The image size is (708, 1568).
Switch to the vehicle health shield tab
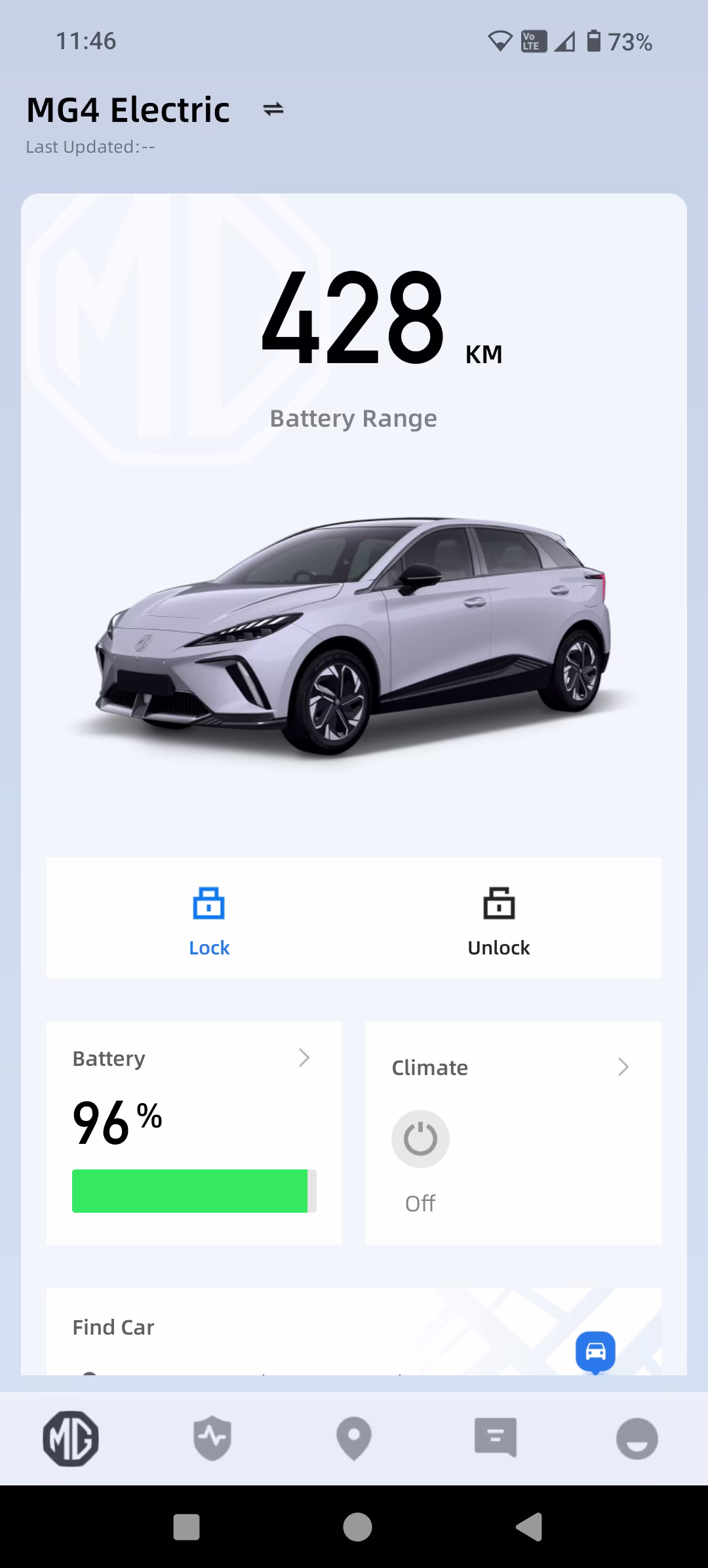pos(212,1438)
